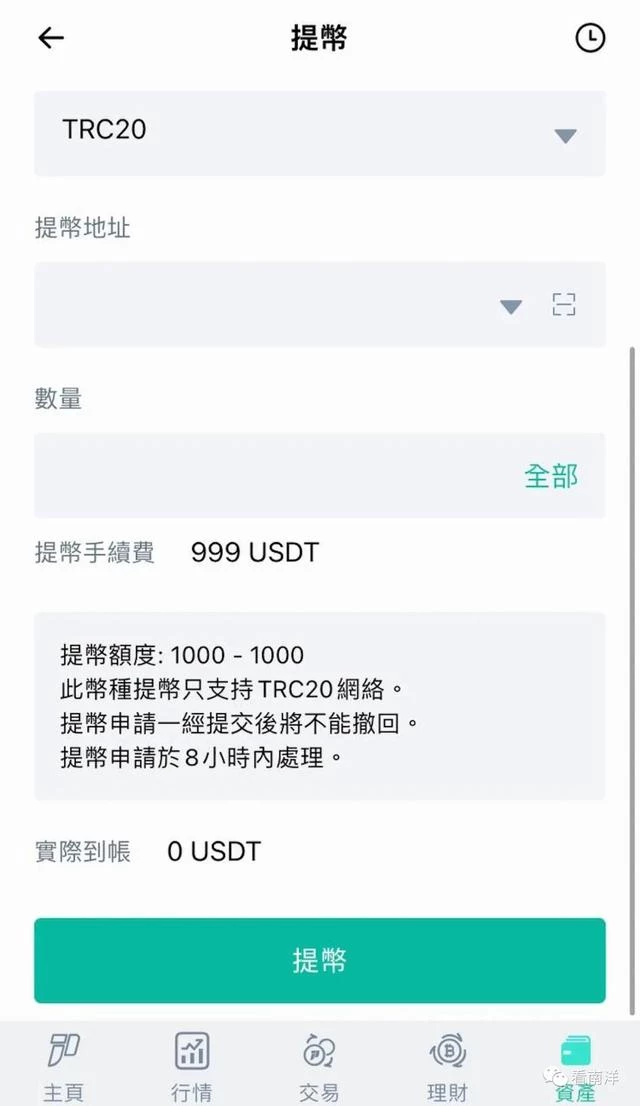Switch to the 主頁 tab
This screenshot has height=1106, width=640.
pyautogui.click(x=64, y=1066)
